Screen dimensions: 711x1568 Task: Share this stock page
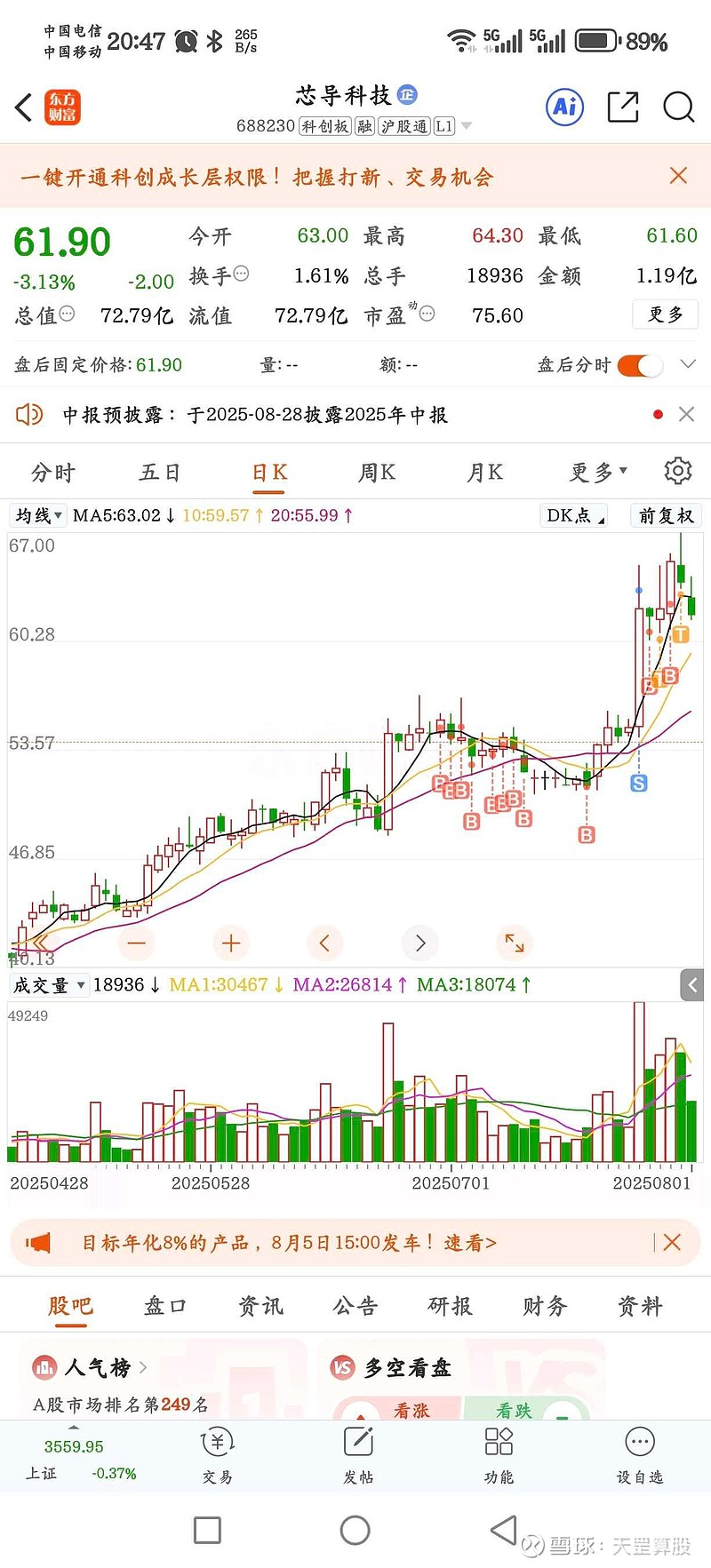623,107
